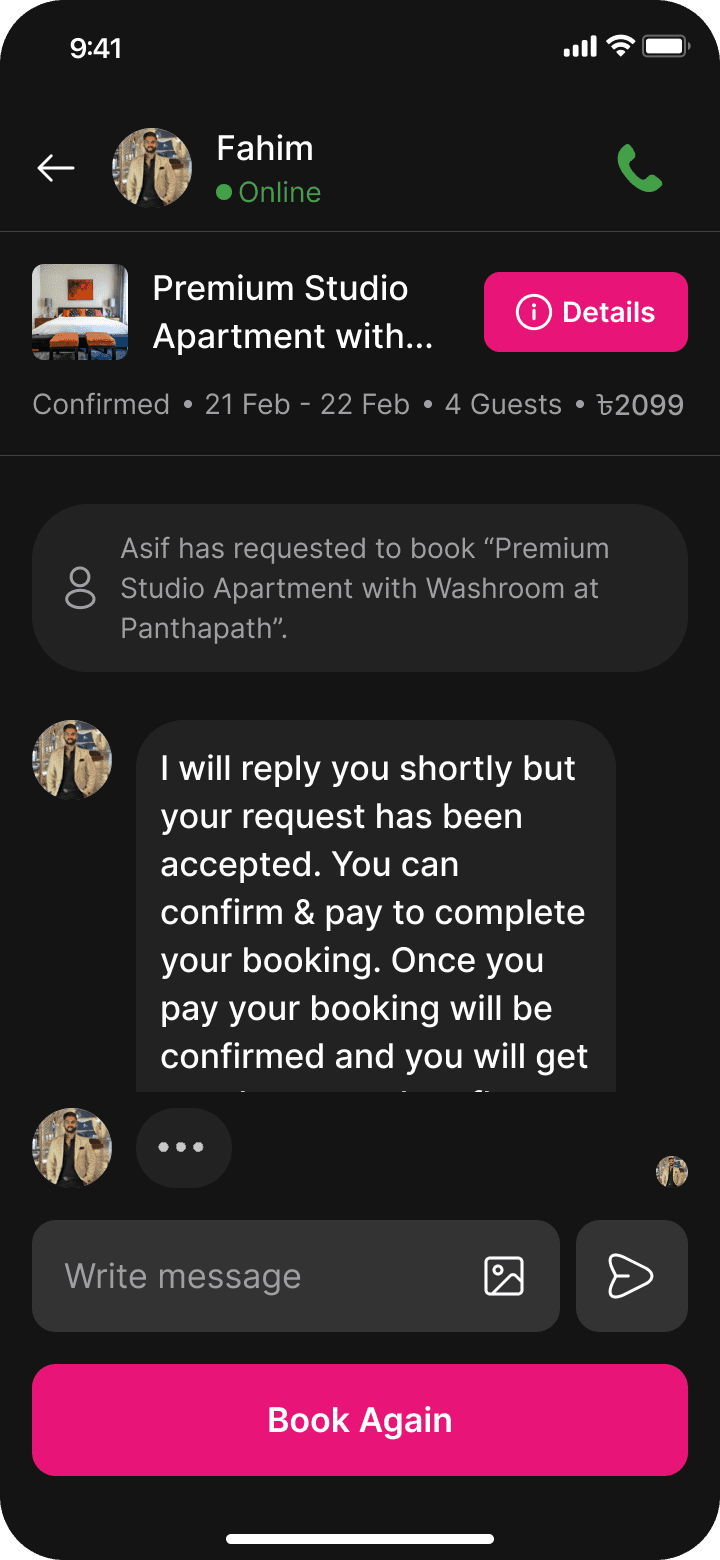Tap the Write message field
This screenshot has width=720, height=1560.
tap(260, 1276)
